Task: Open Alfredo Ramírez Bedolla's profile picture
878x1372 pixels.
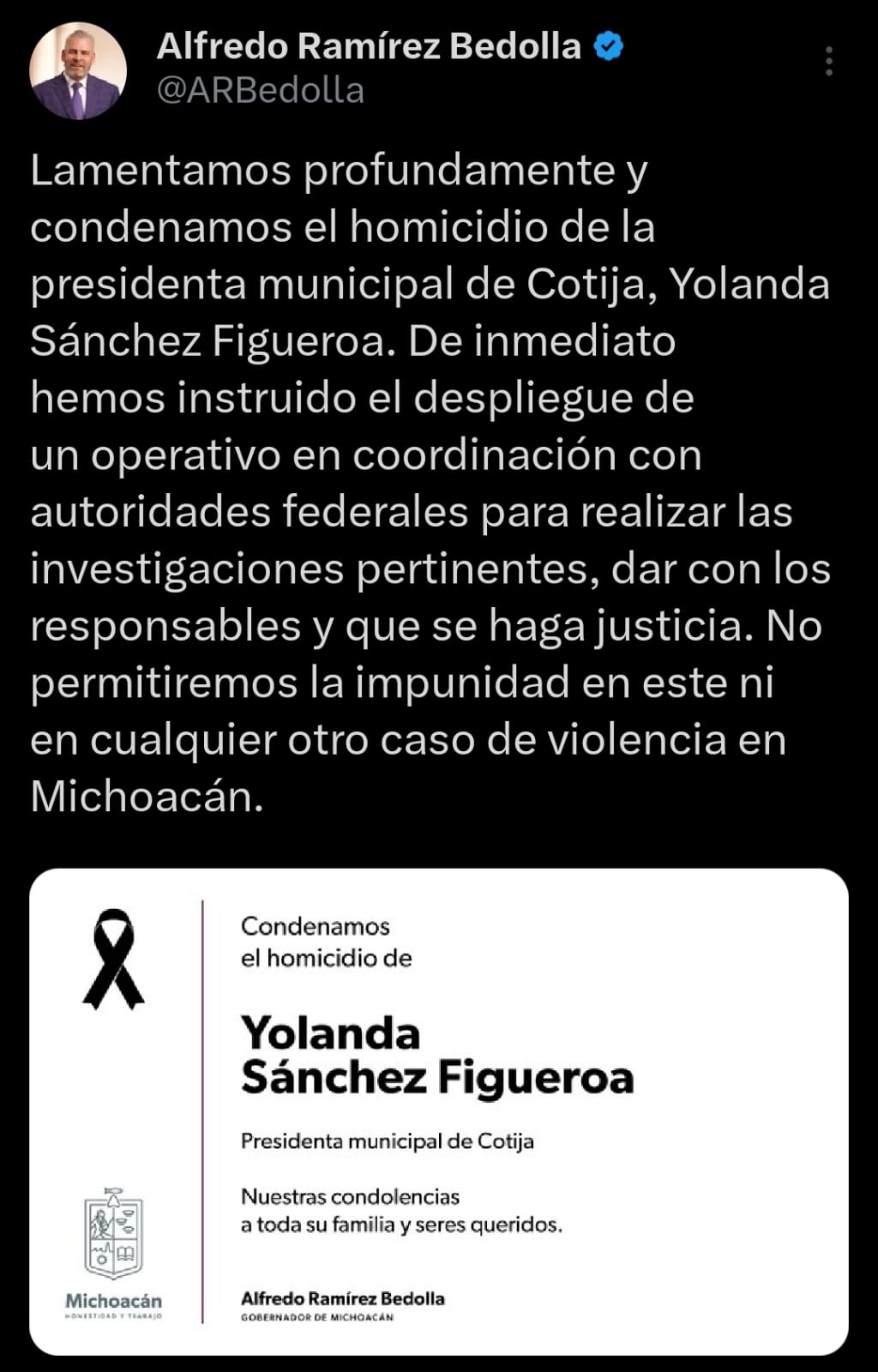Action: pyautogui.click(x=78, y=71)
